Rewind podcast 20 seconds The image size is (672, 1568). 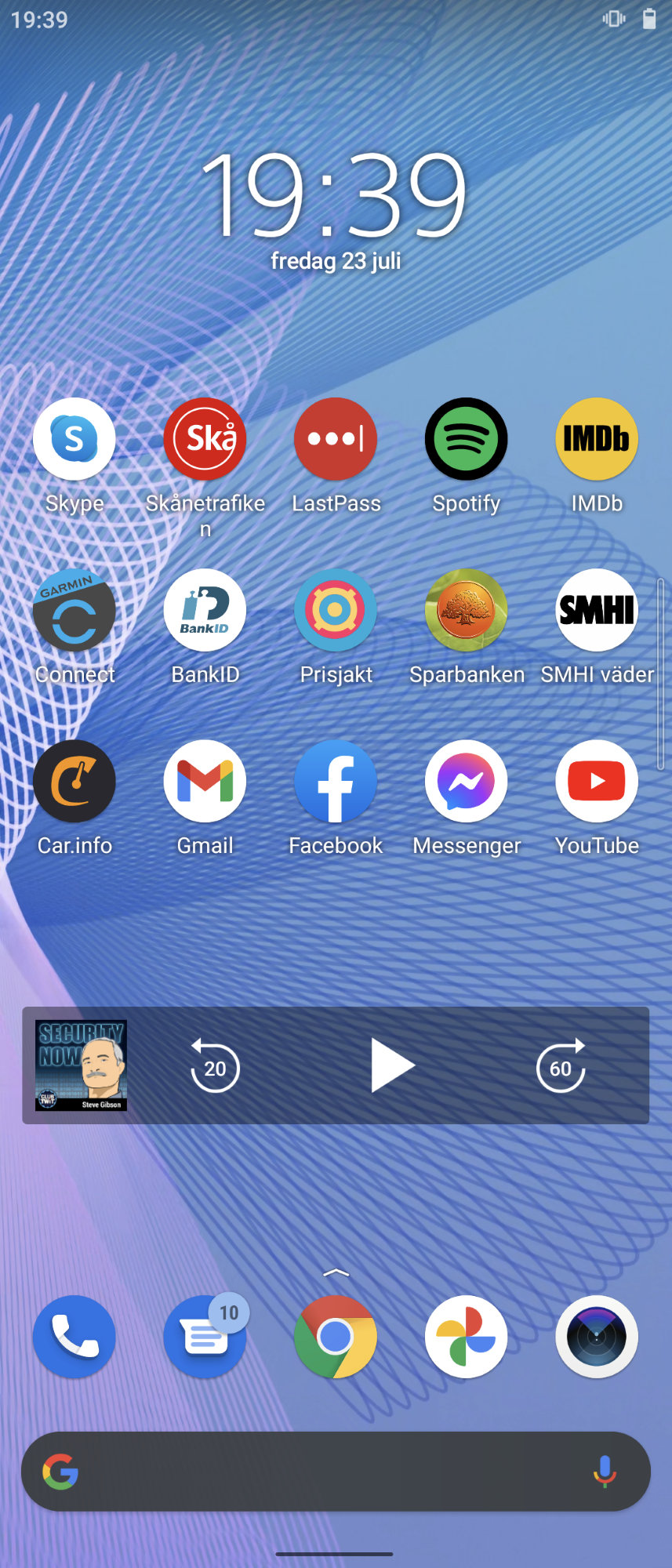coord(215,1066)
